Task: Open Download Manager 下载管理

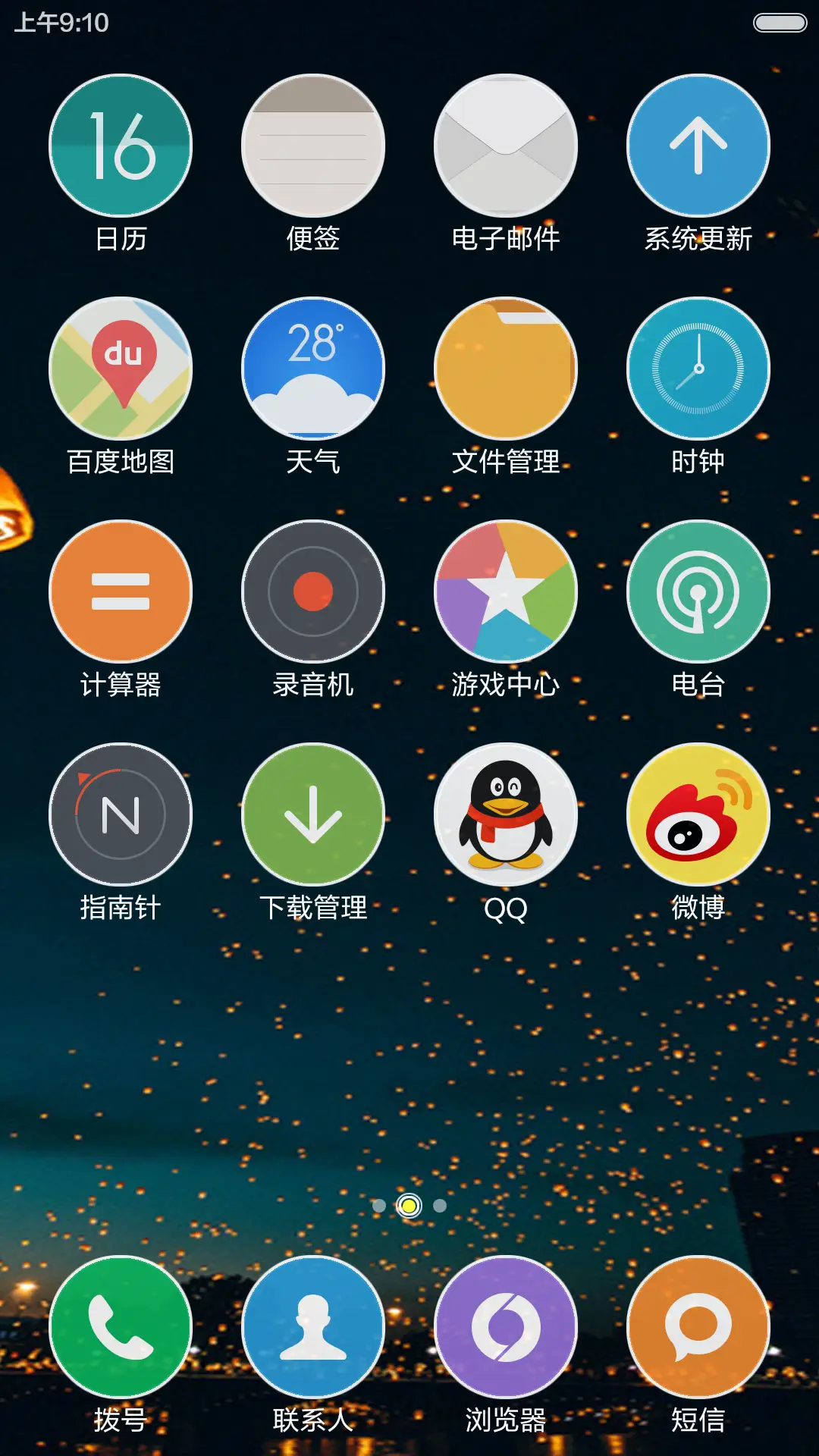Action: 312,813
